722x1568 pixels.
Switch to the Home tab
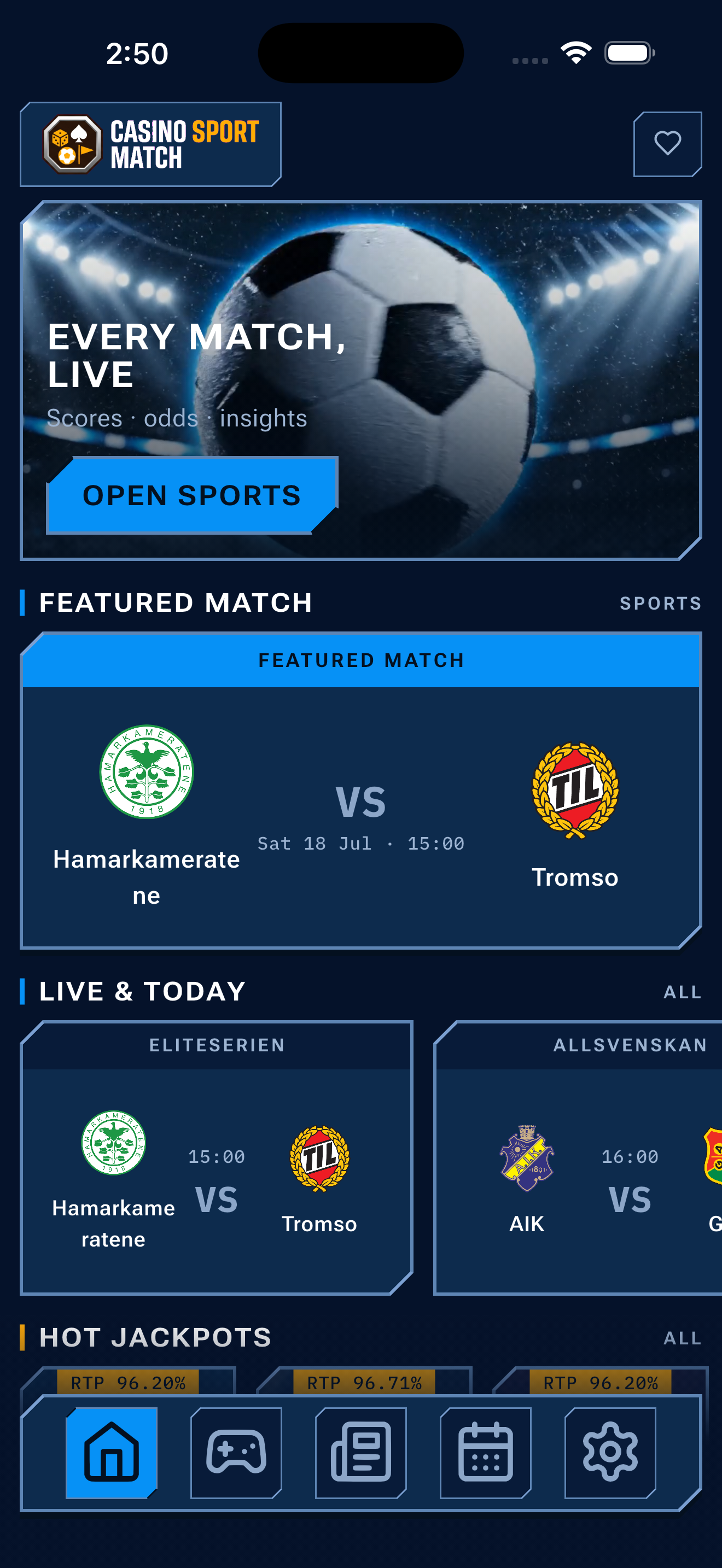click(112, 1452)
